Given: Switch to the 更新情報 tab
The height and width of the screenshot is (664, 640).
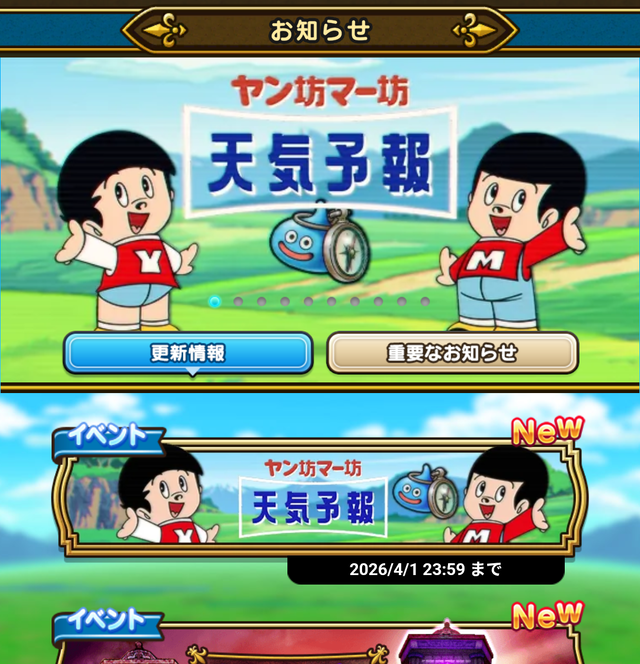Looking at the screenshot, I should 188,353.
